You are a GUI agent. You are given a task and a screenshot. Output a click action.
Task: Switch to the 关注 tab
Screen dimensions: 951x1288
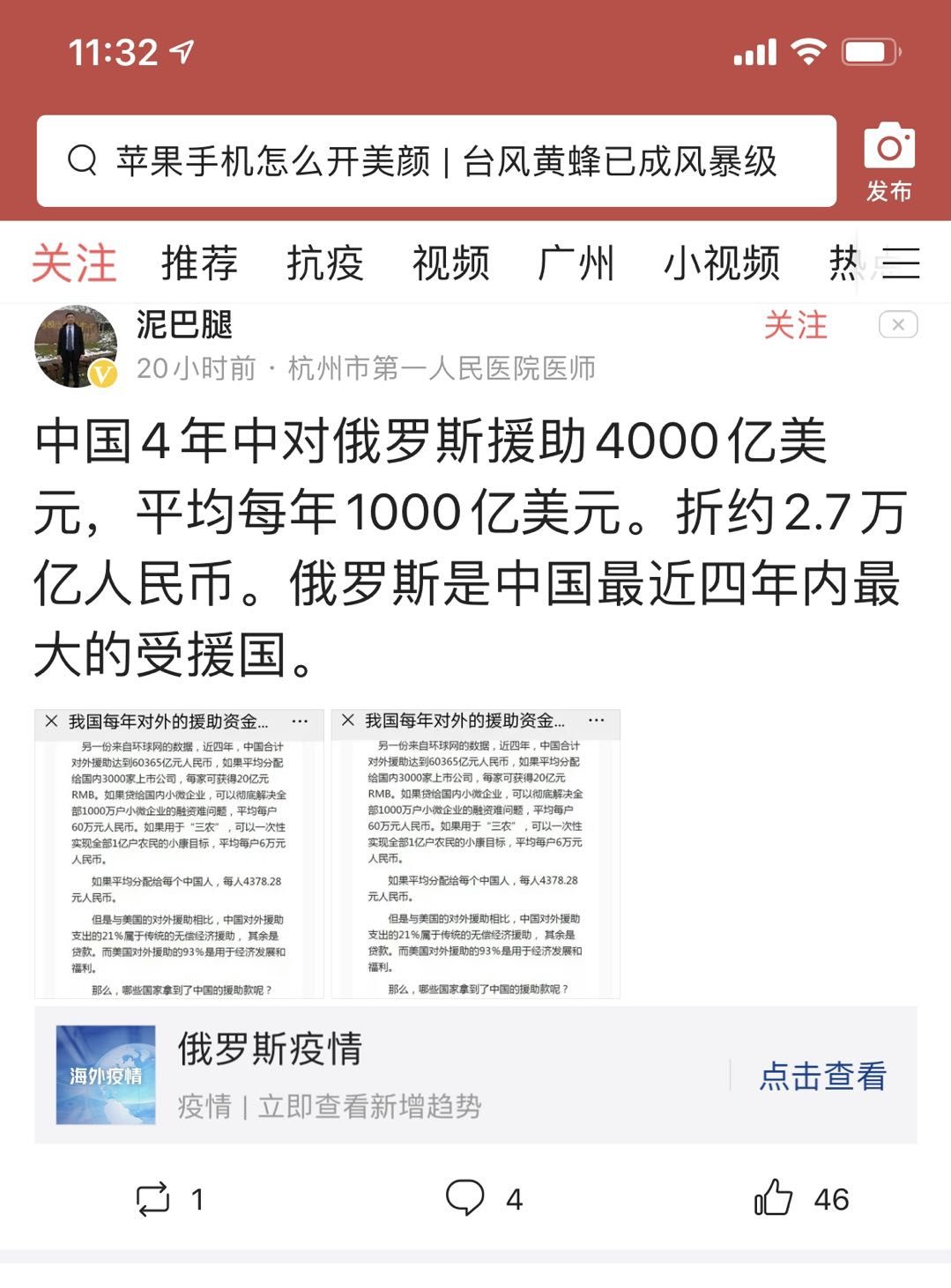coord(74,263)
